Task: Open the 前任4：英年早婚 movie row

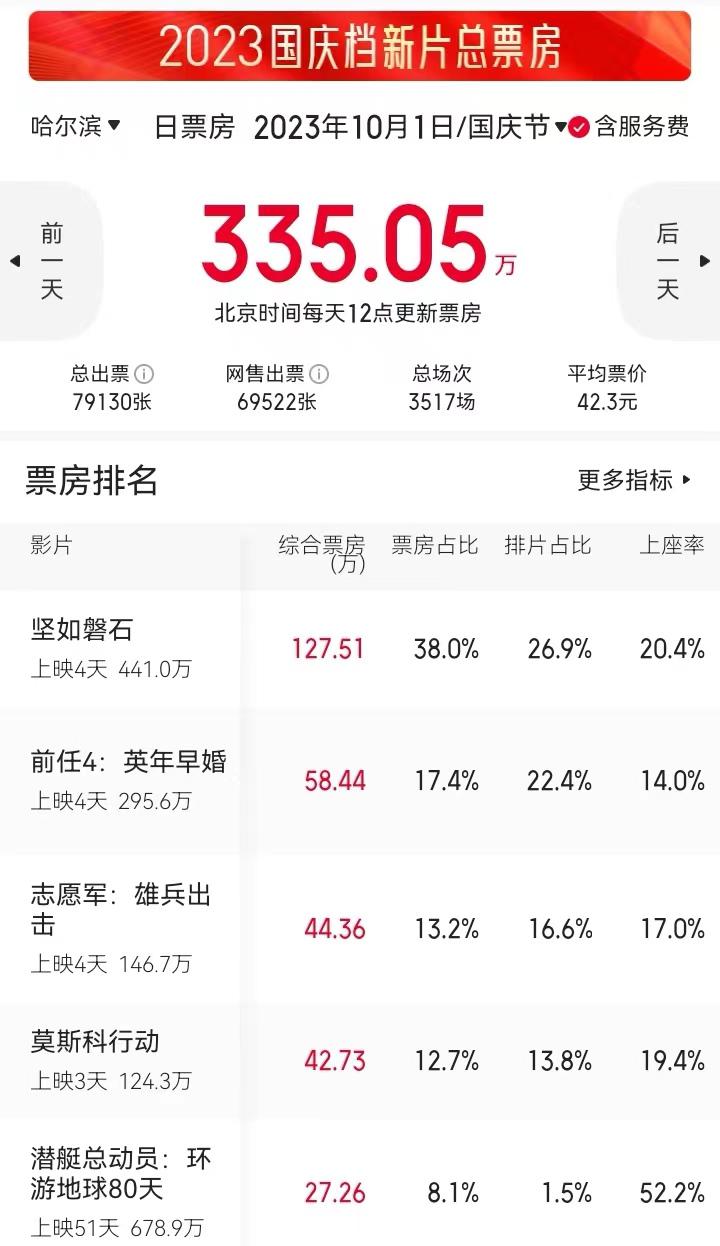Action: point(360,781)
